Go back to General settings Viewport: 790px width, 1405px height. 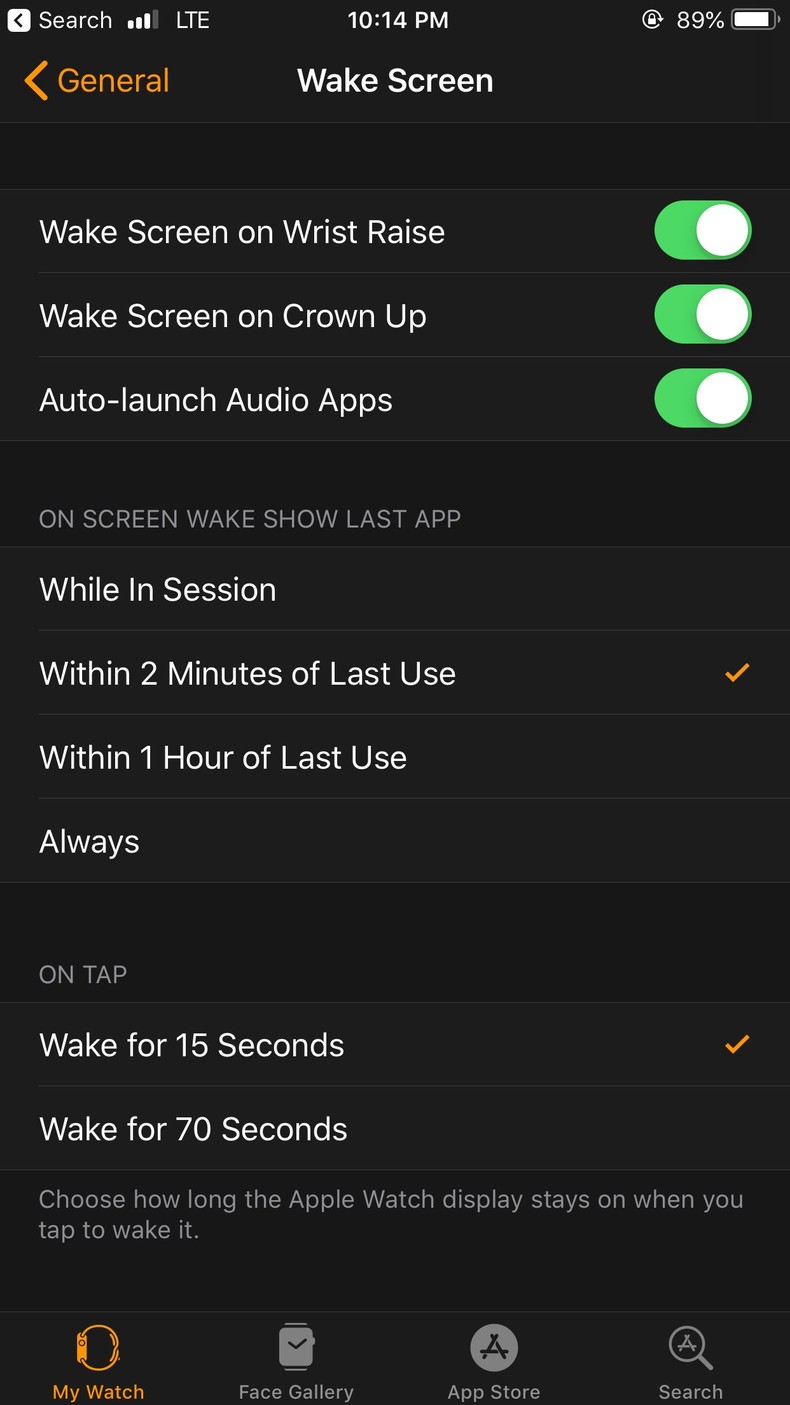pos(97,81)
